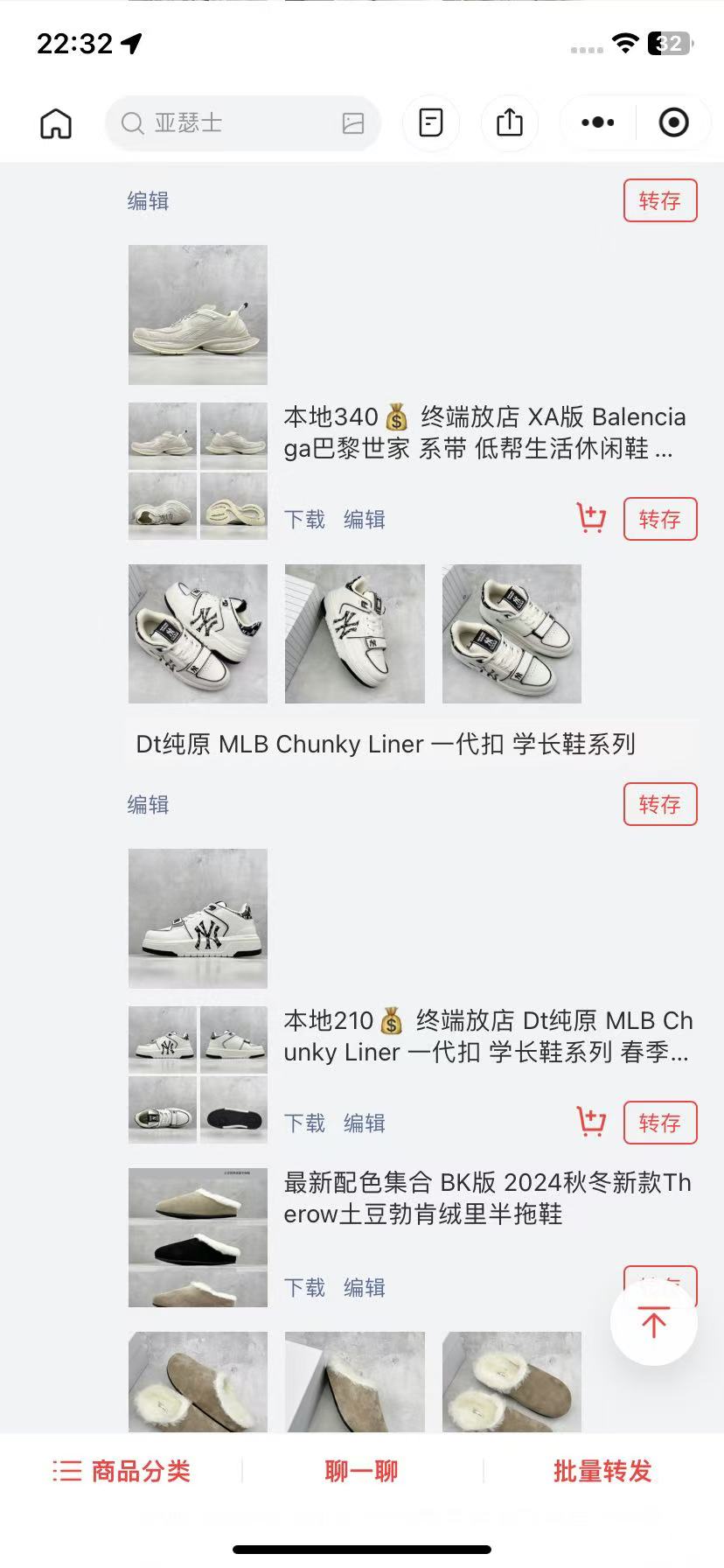Tap 转存 on the Balenciaga listing
This screenshot has height=1568, width=724.
(x=660, y=519)
